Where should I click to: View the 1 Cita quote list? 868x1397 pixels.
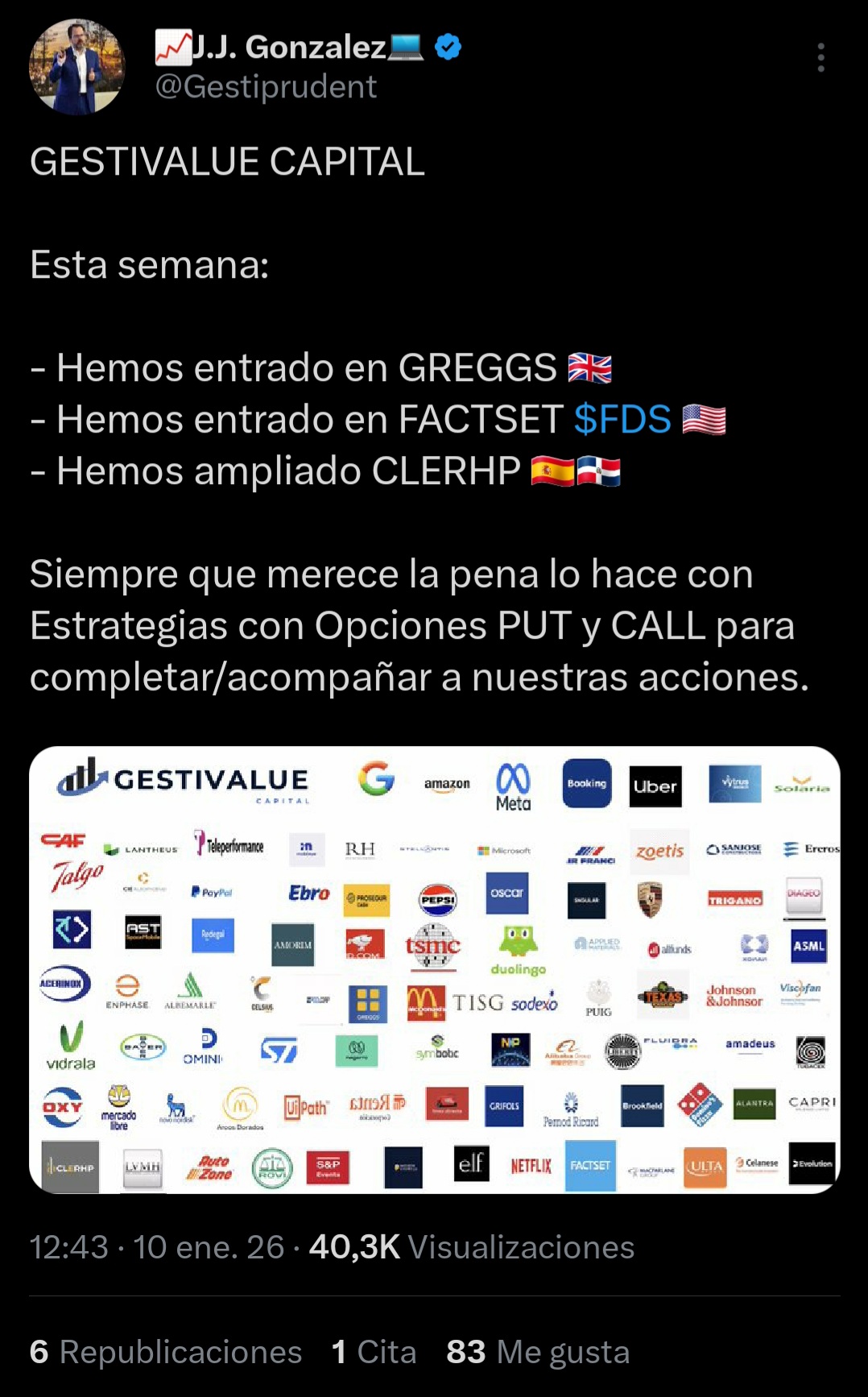(374, 1352)
